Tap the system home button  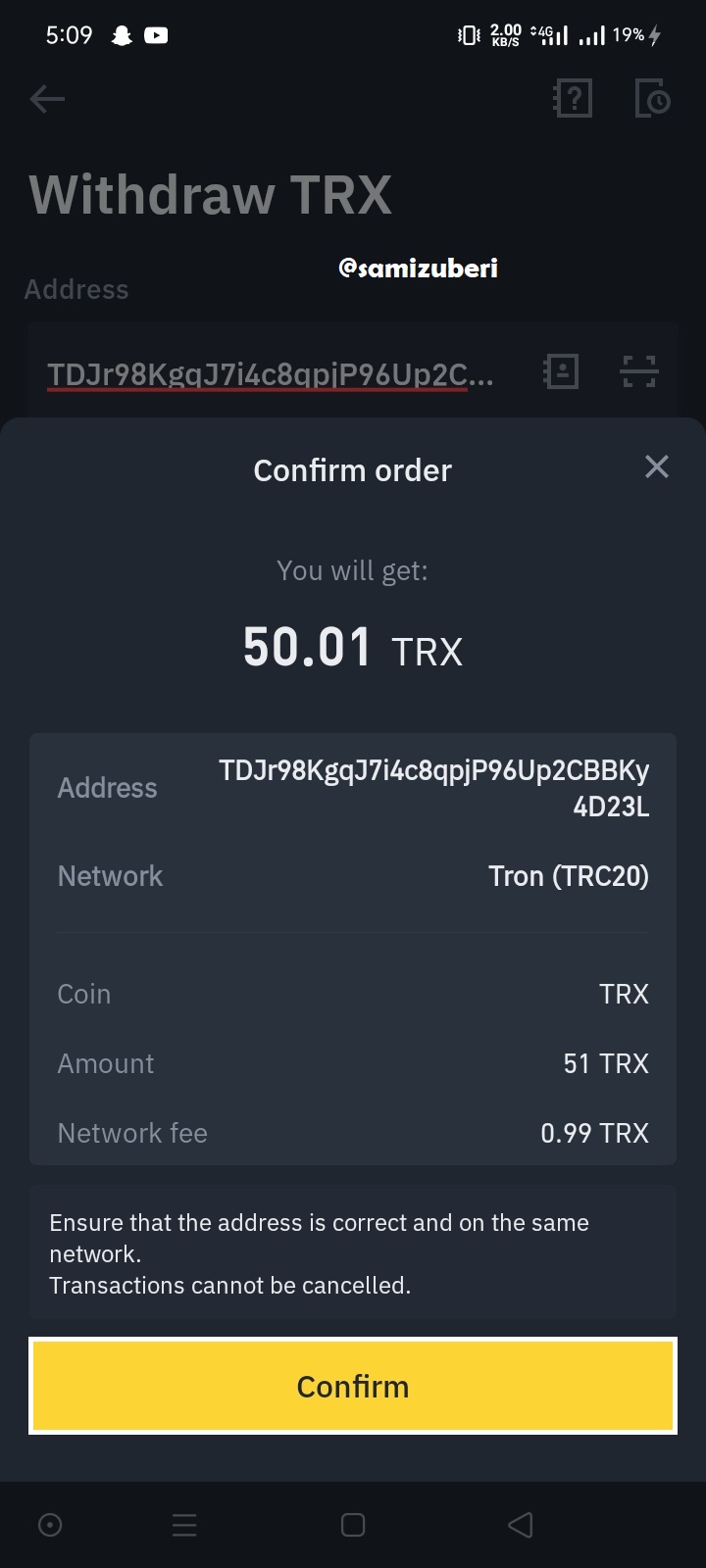[x=353, y=1525]
